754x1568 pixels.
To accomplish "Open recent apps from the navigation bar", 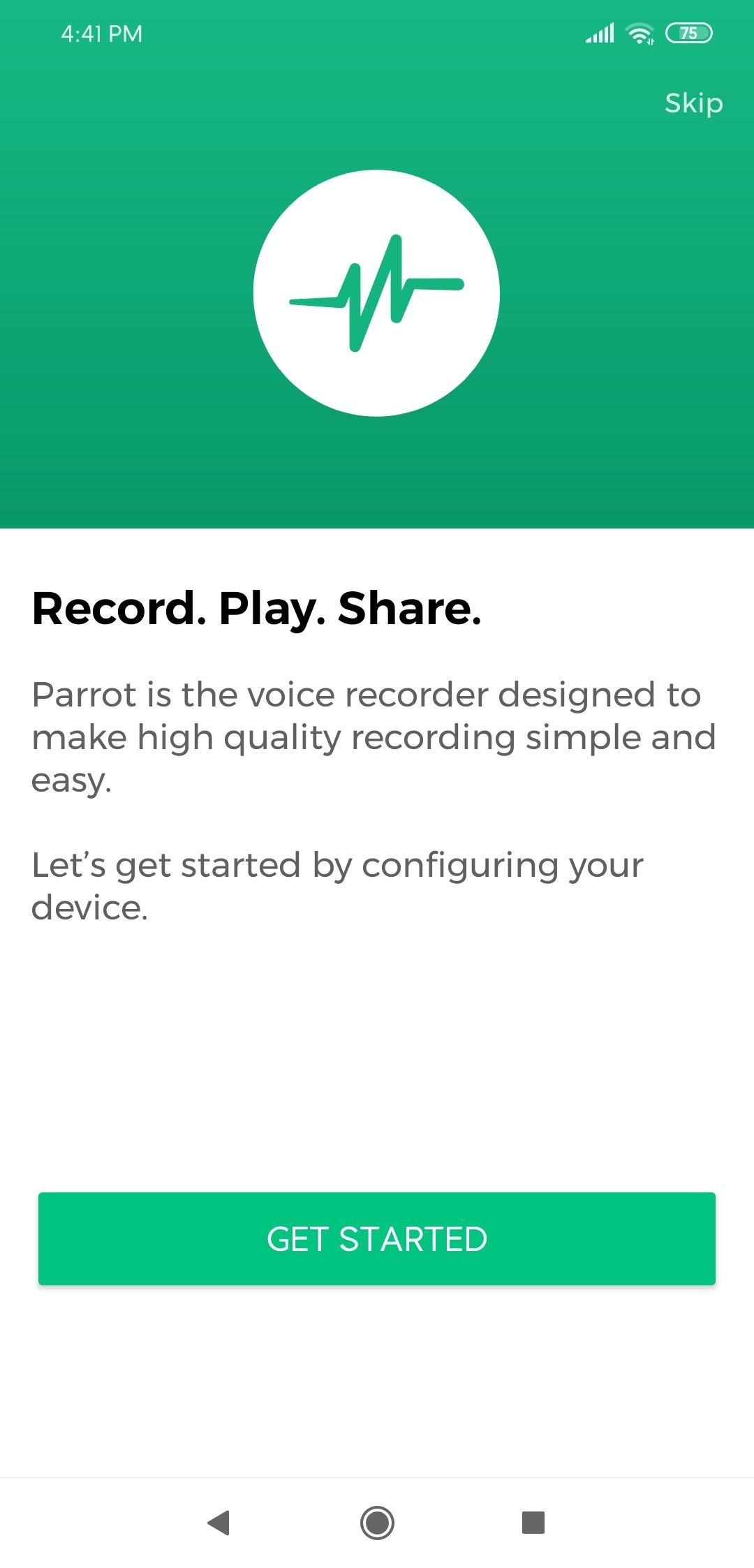I will point(533,1522).
